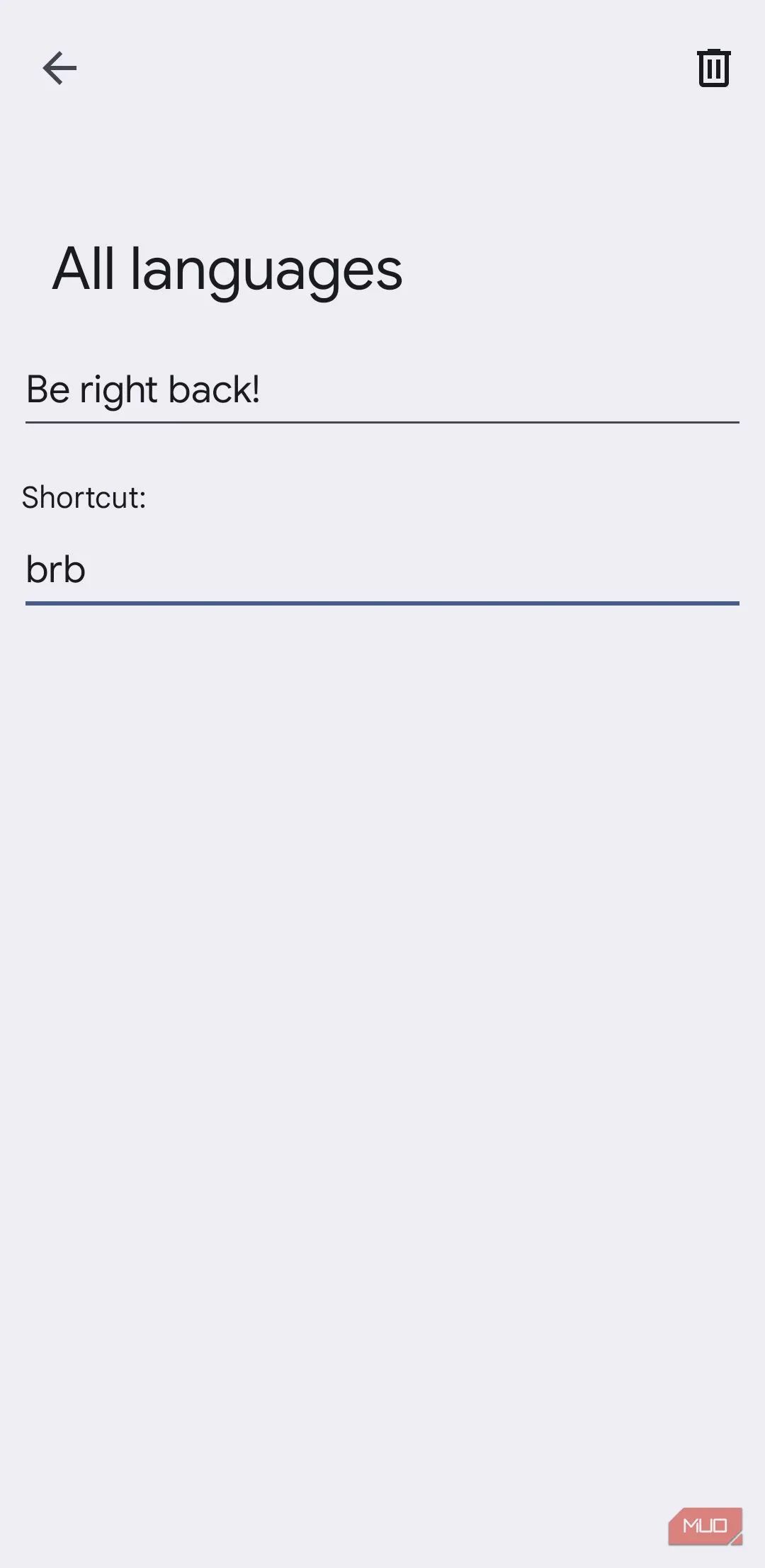Tap the underline below 'Be right back!'
This screenshot has width=765, height=1568.
click(381, 422)
